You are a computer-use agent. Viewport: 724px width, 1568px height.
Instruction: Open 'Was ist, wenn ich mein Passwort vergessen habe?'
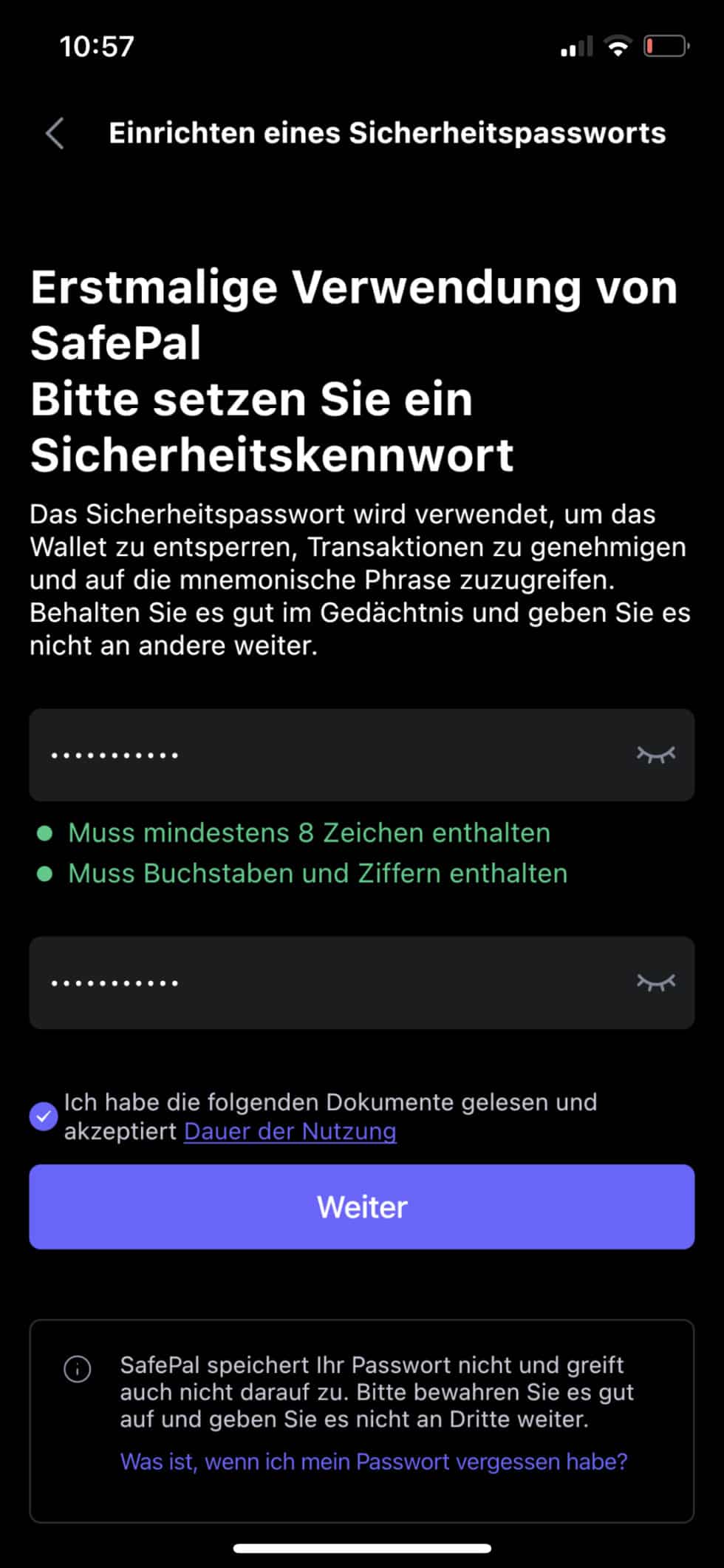point(373,1462)
